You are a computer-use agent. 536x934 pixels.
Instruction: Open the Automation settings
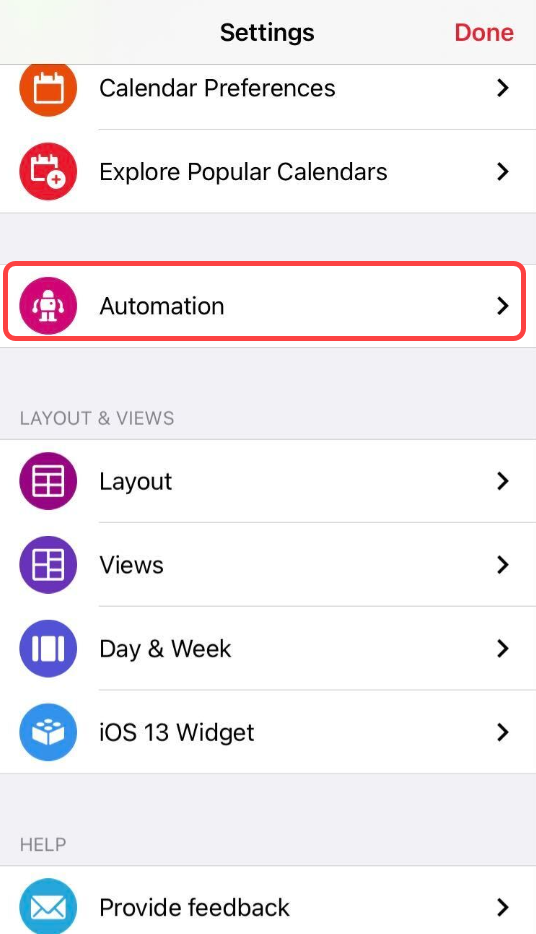tap(268, 306)
